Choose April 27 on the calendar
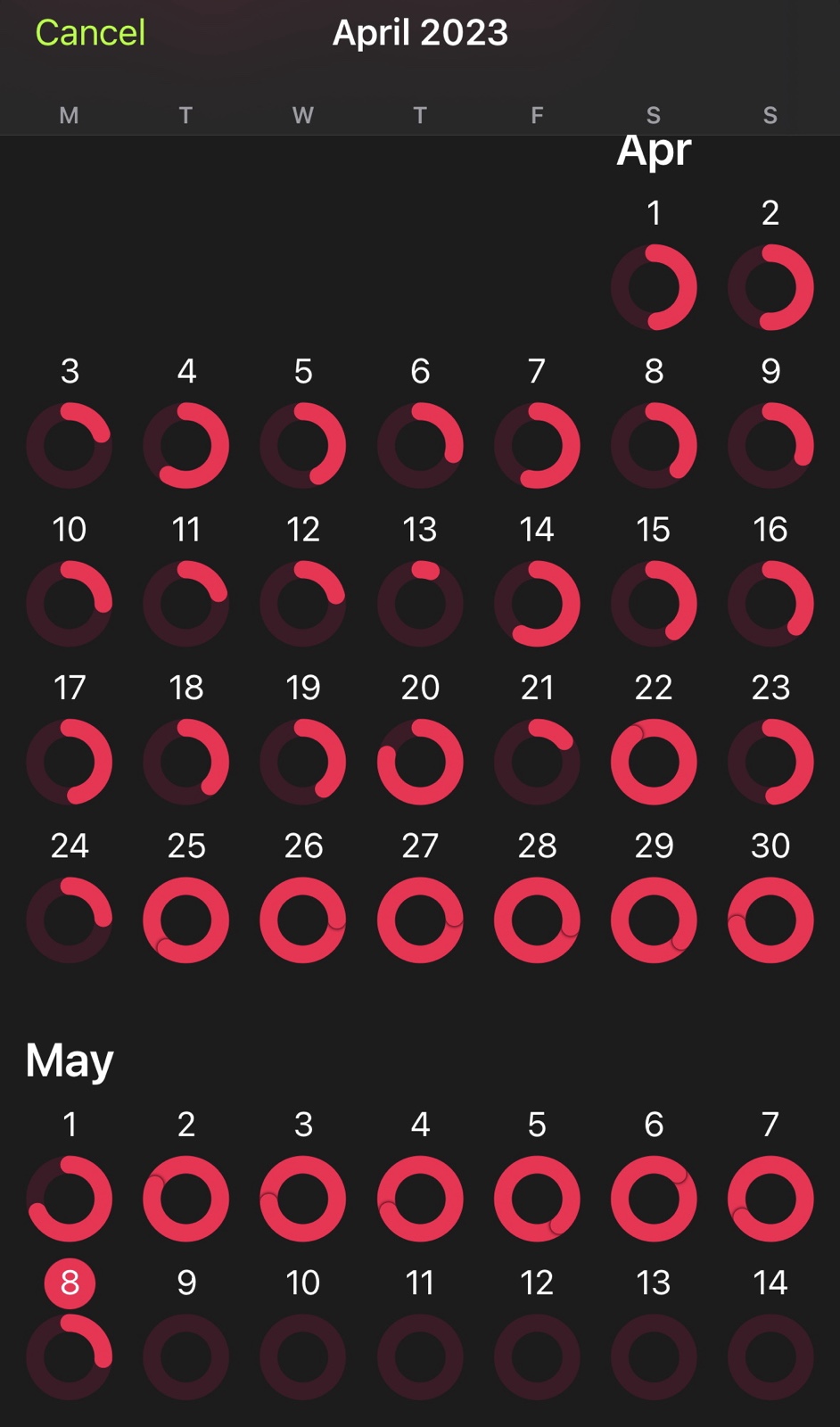Viewport: 840px width, 1427px height. pyautogui.click(x=420, y=920)
